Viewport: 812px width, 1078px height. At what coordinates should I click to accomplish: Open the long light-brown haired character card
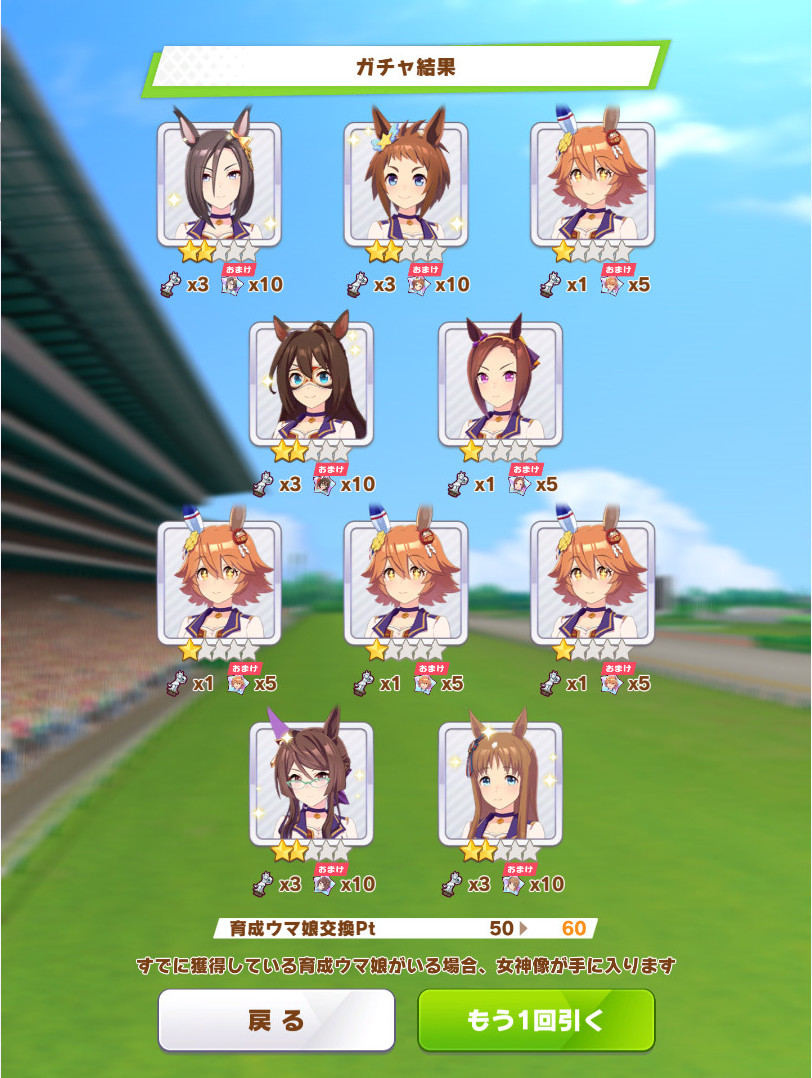coord(500,784)
